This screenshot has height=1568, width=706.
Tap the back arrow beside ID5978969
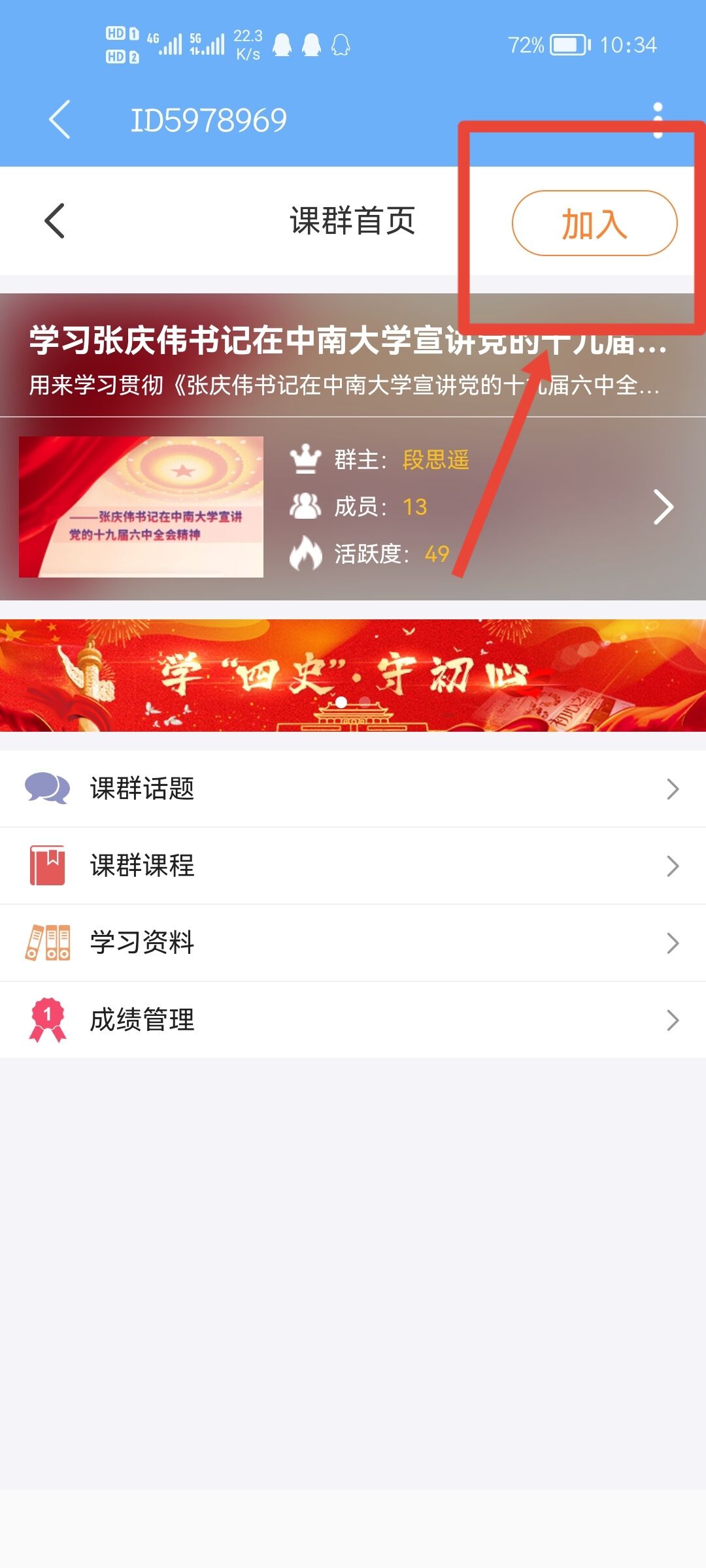pos(59,120)
